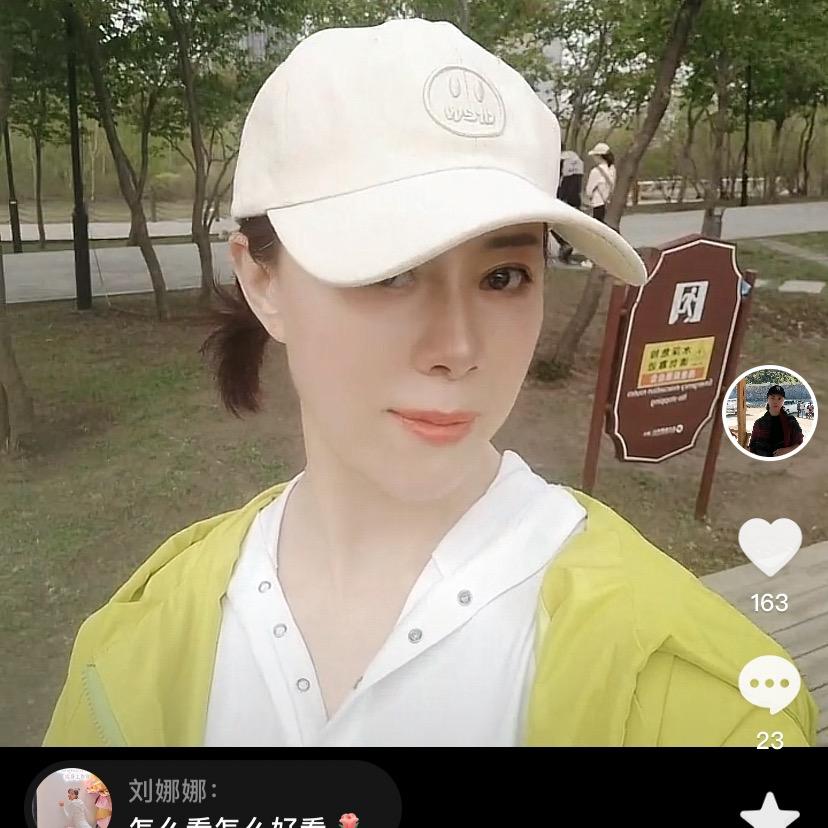Like this video with the heart icon

pyautogui.click(x=769, y=547)
